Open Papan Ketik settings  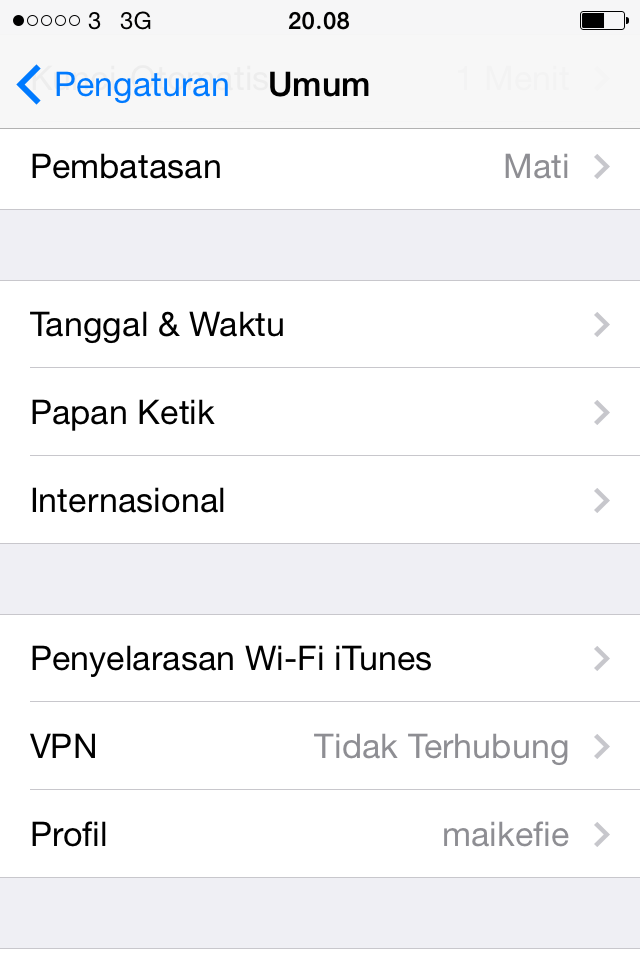point(320,413)
